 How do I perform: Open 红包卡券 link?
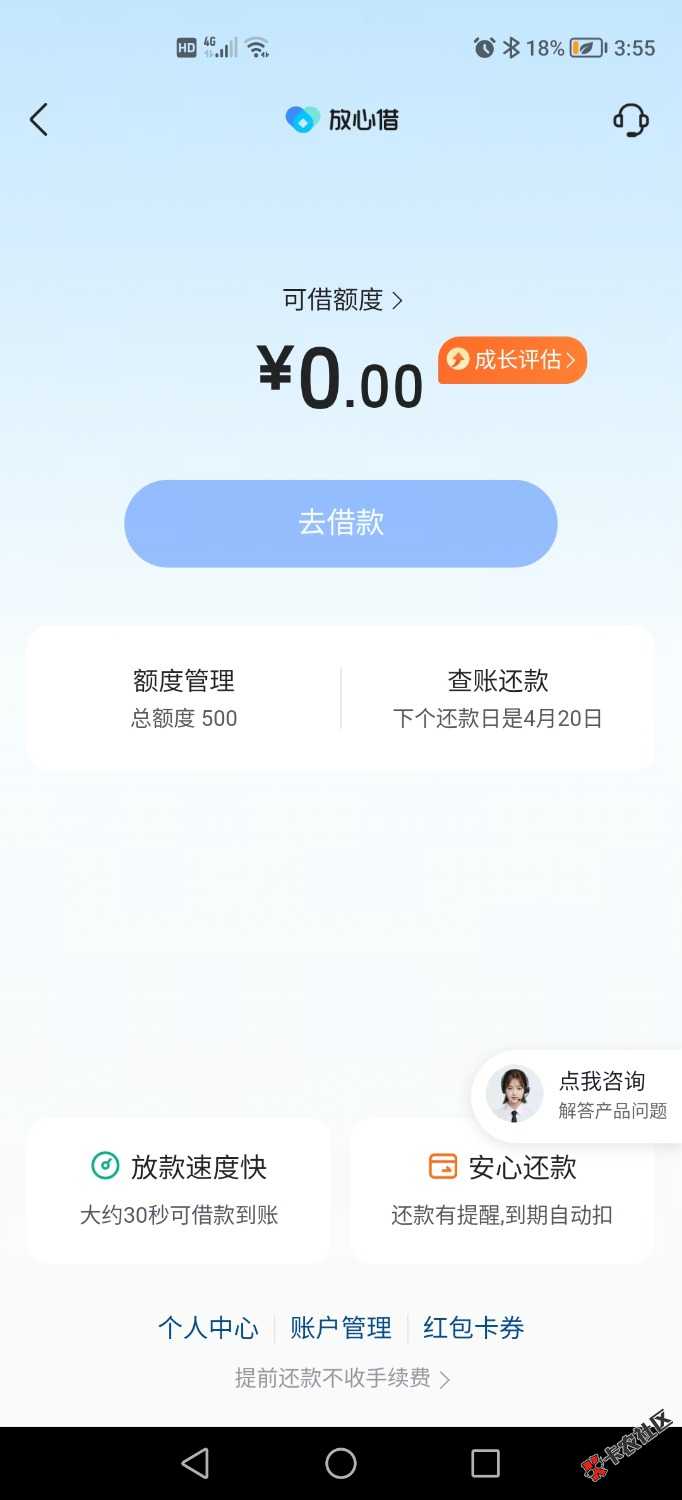pyautogui.click(x=473, y=1328)
